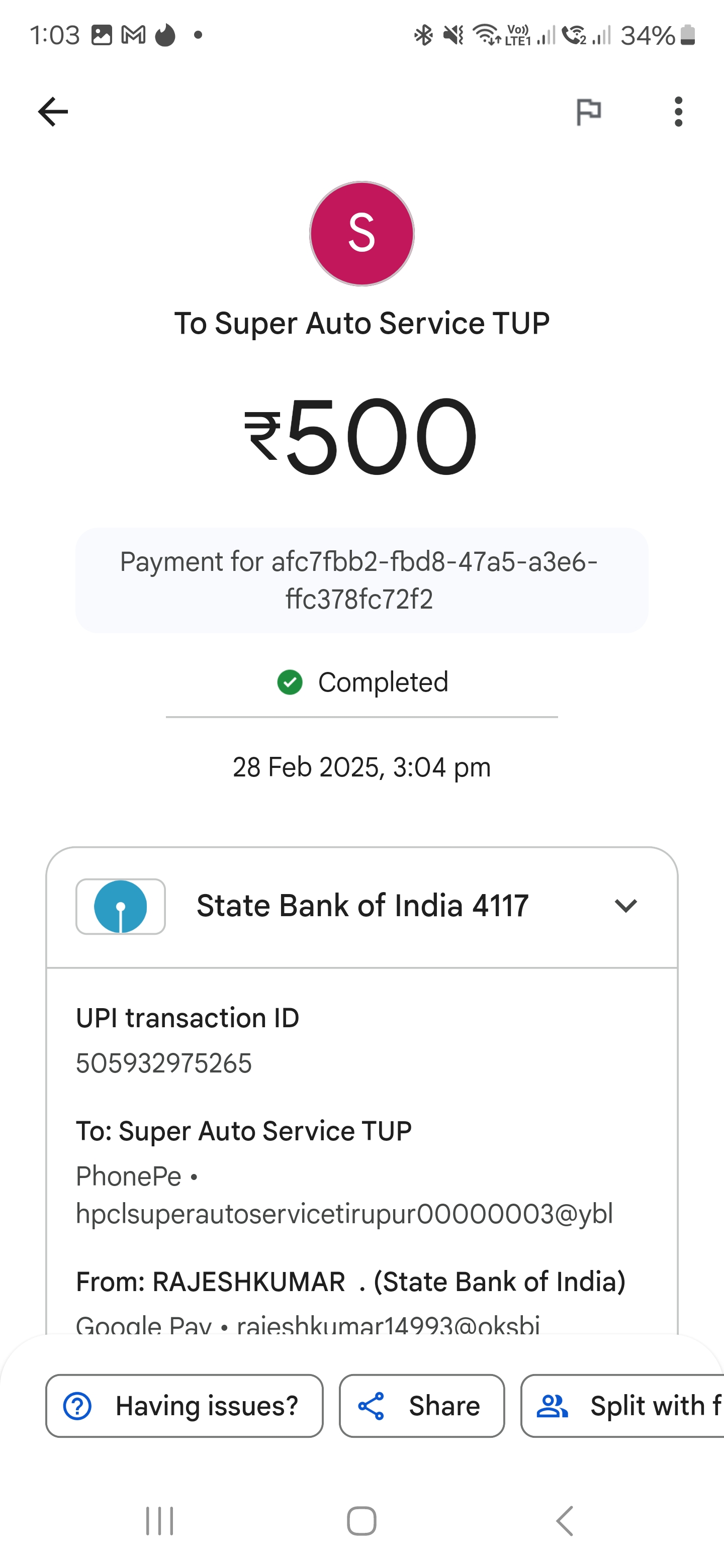Open the three-dot overflow menu
This screenshot has height=1568, width=724.
[678, 112]
